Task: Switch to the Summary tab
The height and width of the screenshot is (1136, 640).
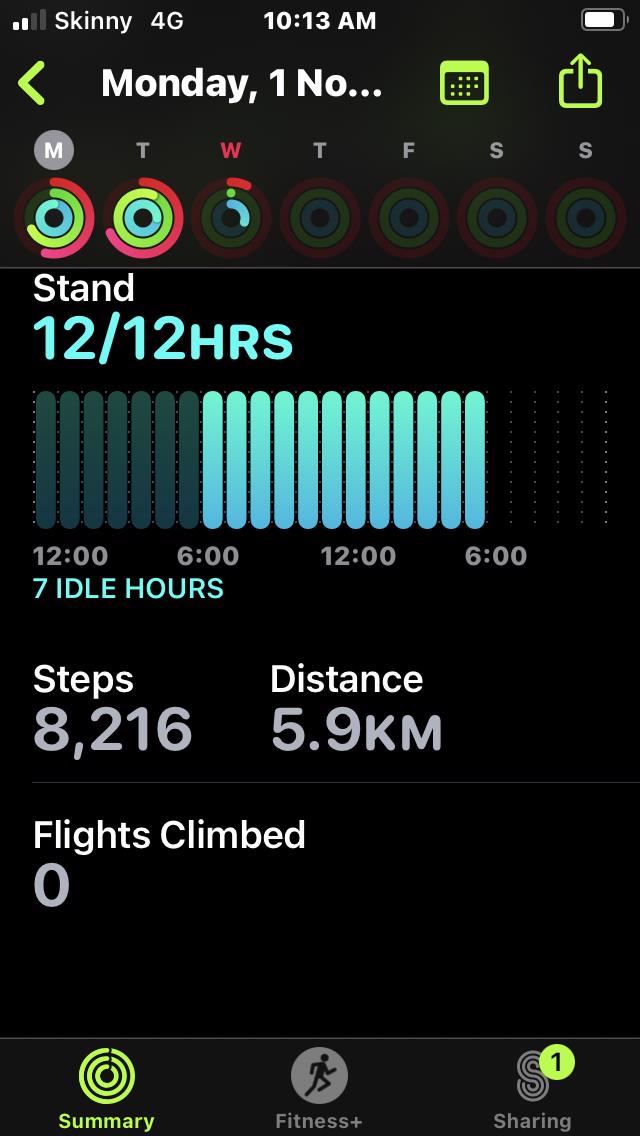Action: click(106, 1088)
